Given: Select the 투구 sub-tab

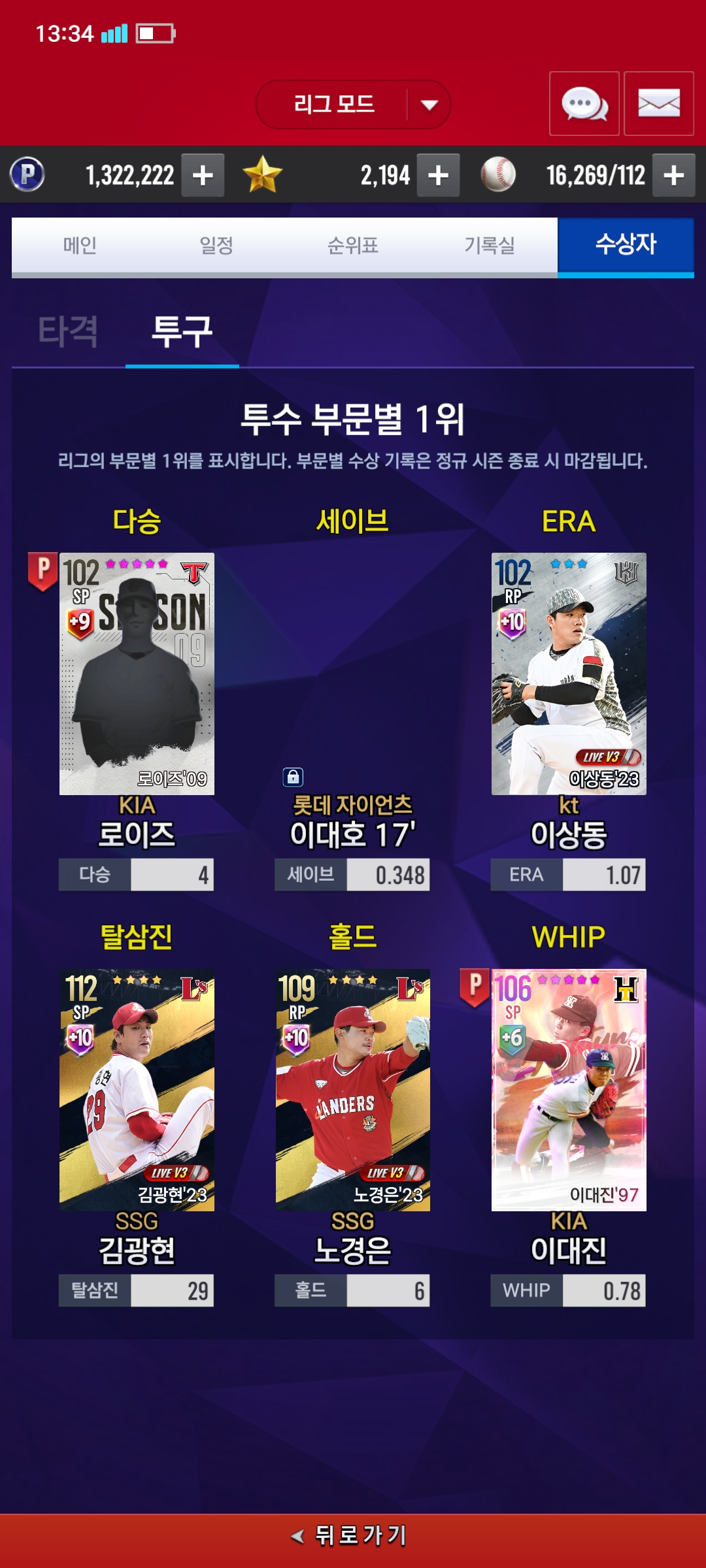Looking at the screenshot, I should point(182,331).
